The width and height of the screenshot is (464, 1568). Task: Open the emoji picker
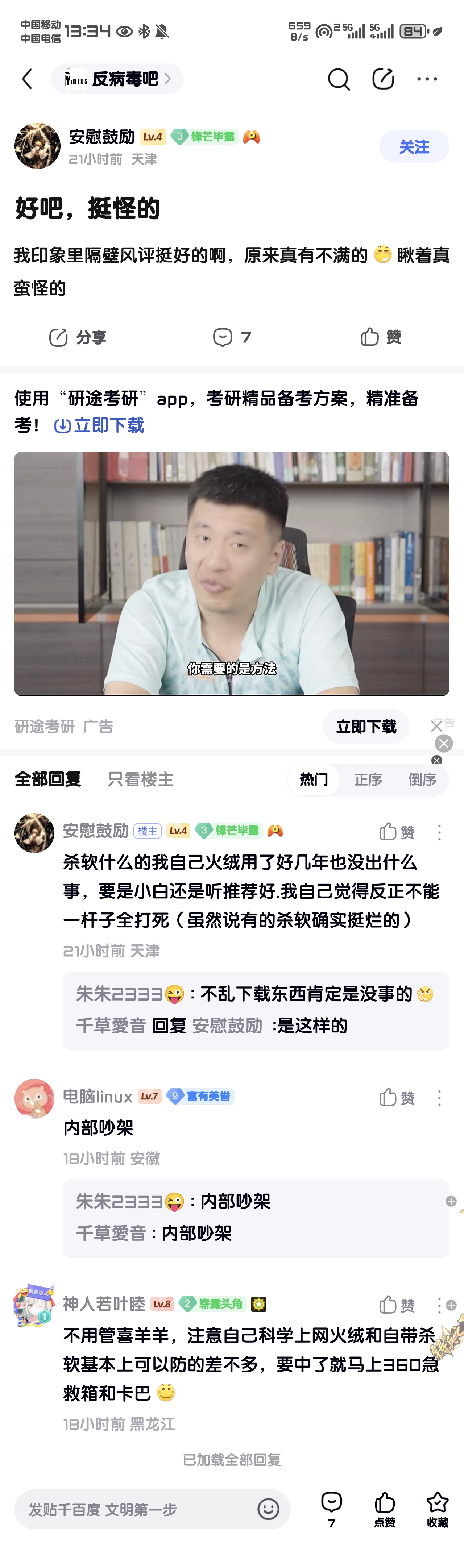269,1510
